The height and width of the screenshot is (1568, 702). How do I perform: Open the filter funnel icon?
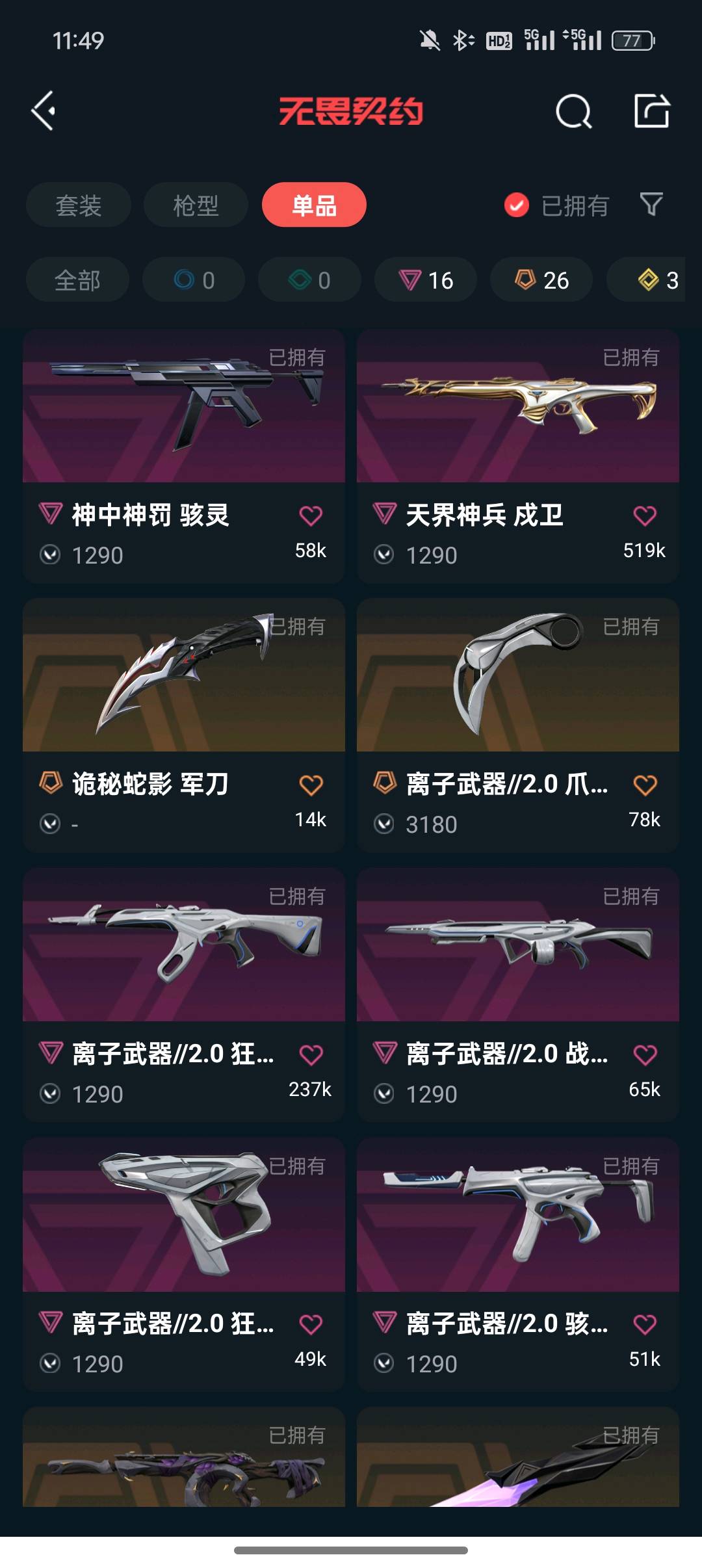pyautogui.click(x=651, y=205)
